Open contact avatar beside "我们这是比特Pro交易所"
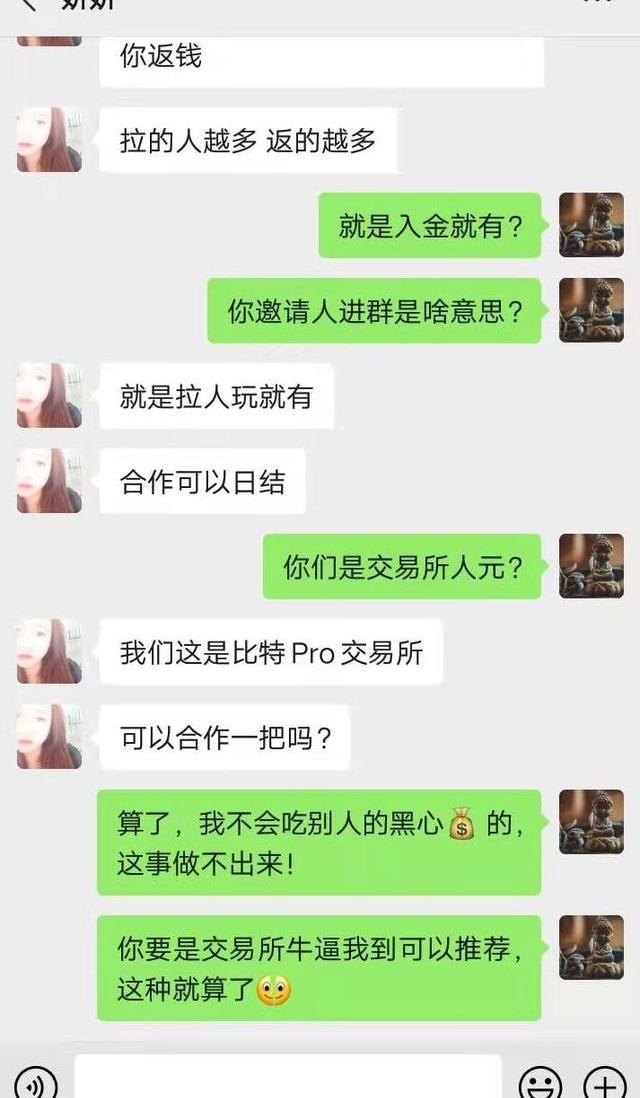Image resolution: width=640 pixels, height=1098 pixels. pos(49,651)
